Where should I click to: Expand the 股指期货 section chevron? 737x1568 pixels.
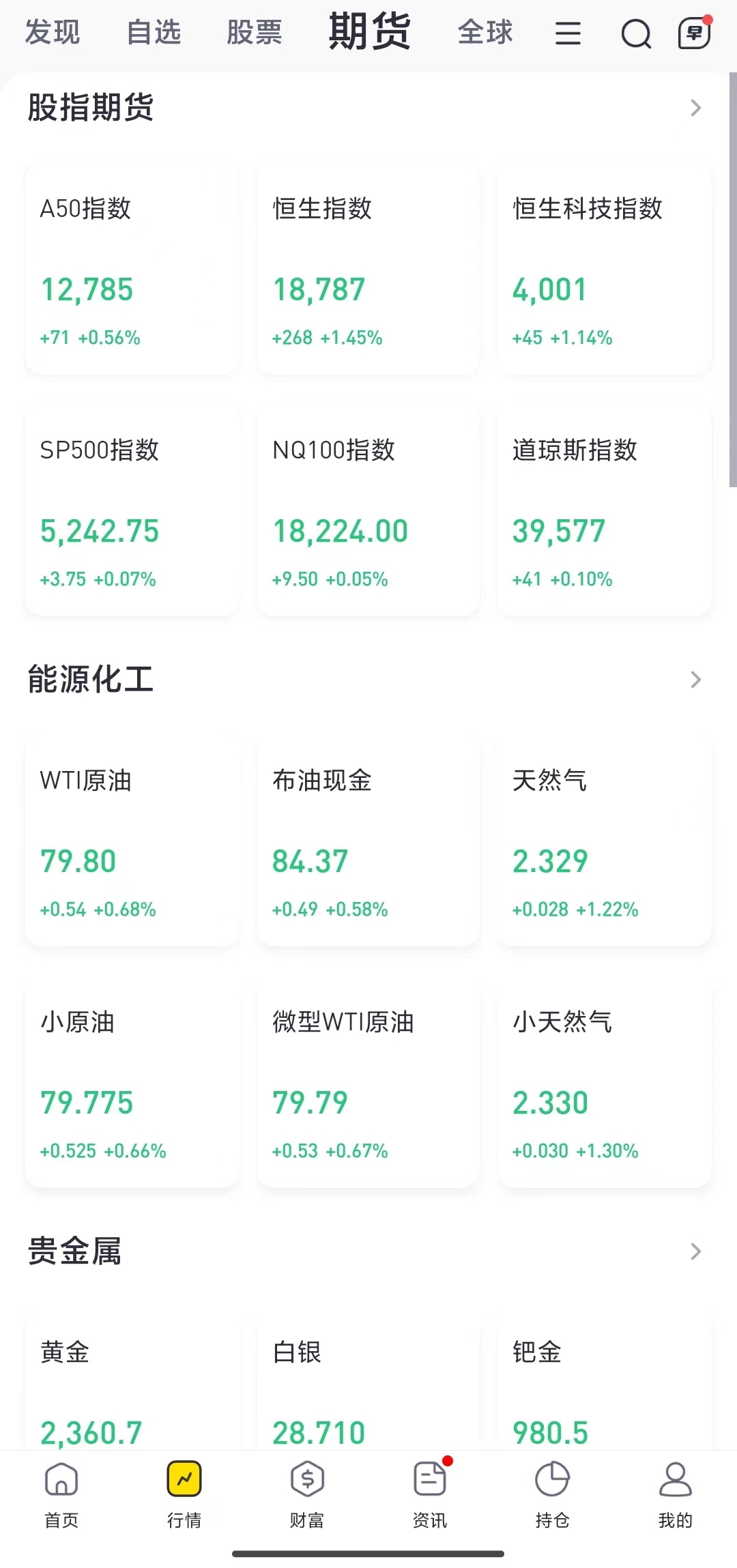point(695,108)
